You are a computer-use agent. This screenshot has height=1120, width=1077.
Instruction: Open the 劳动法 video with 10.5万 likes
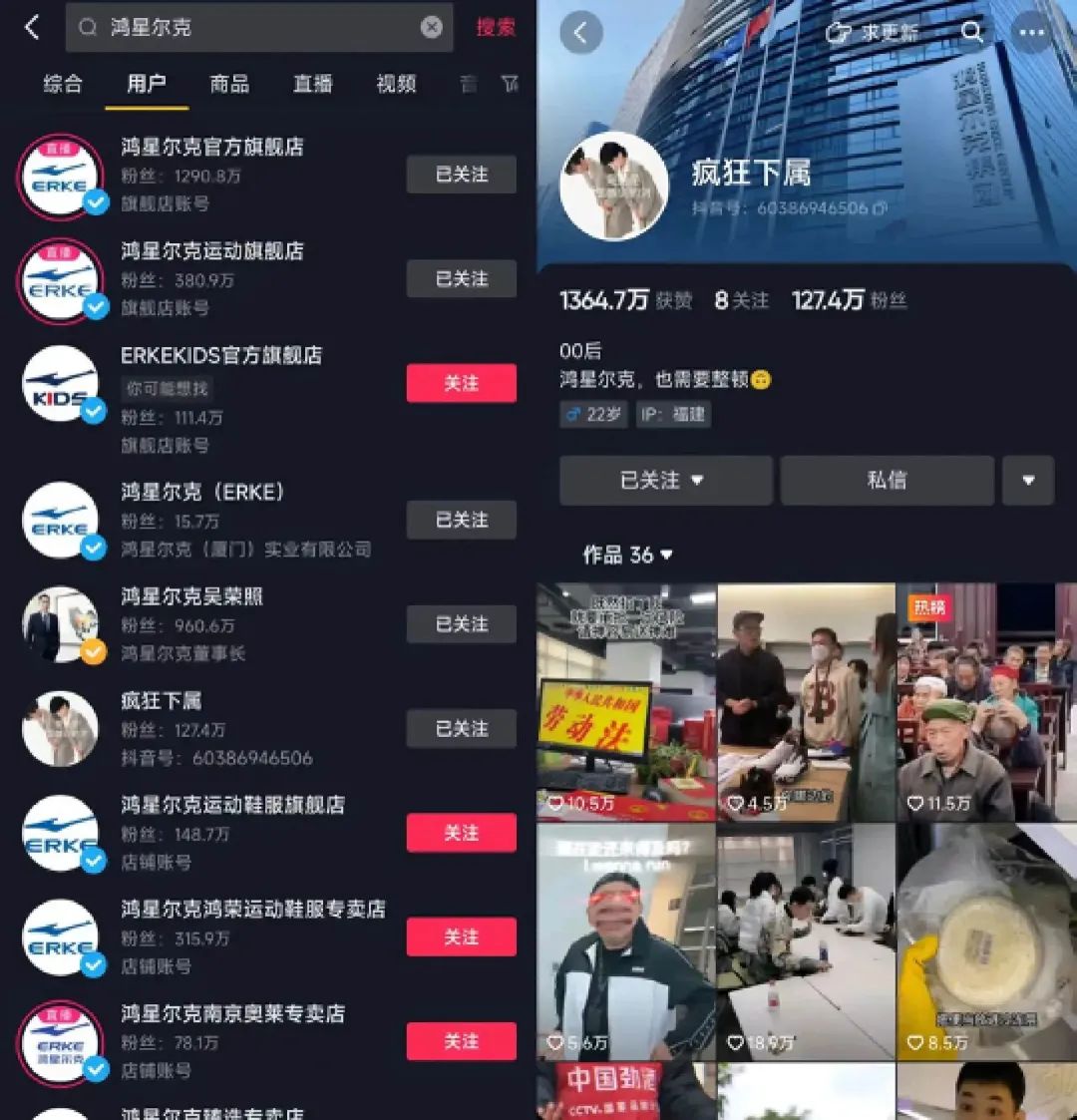pyautogui.click(x=626, y=702)
